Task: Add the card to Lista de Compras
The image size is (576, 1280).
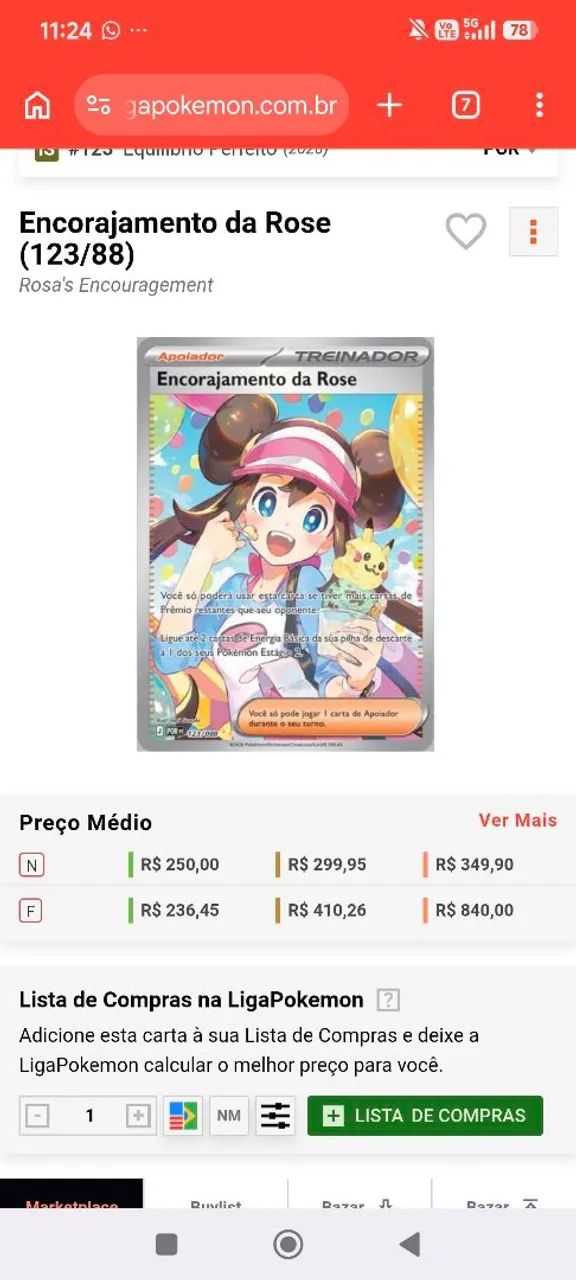Action: click(x=425, y=1115)
